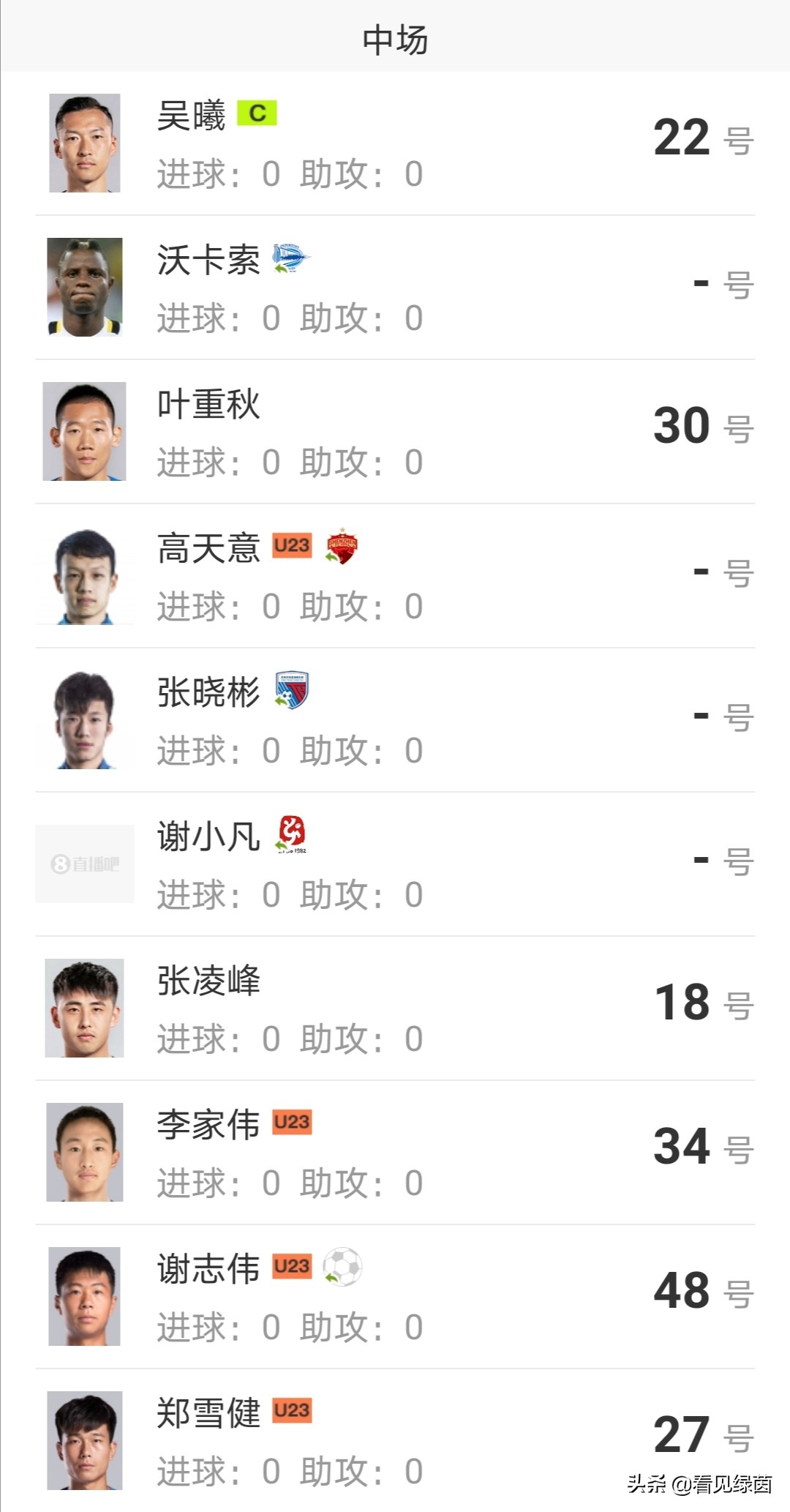
Task: Click 沃卡索's player photo
Action: [85, 287]
